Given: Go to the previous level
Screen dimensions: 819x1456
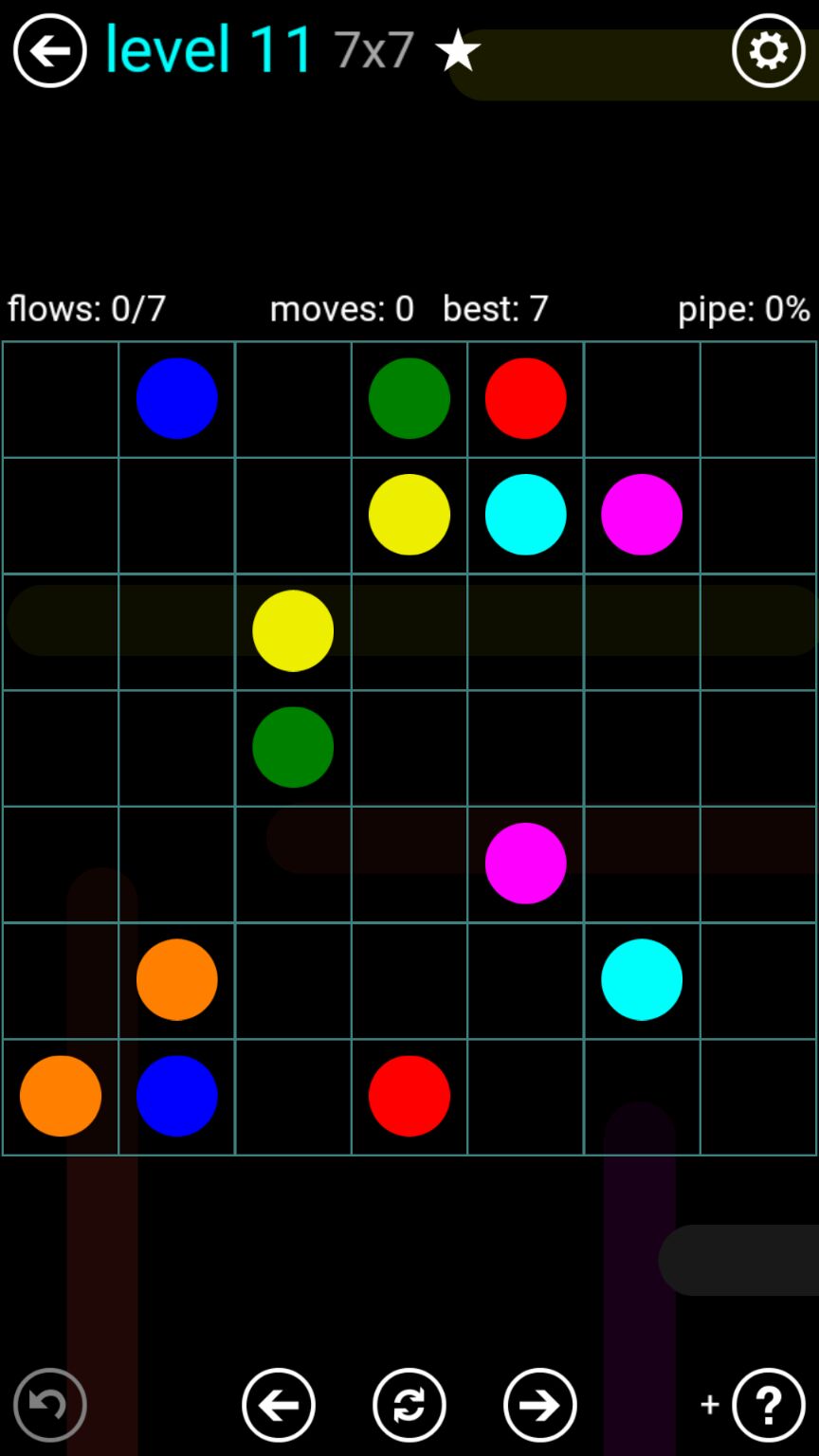Looking at the screenshot, I should pos(279,1404).
